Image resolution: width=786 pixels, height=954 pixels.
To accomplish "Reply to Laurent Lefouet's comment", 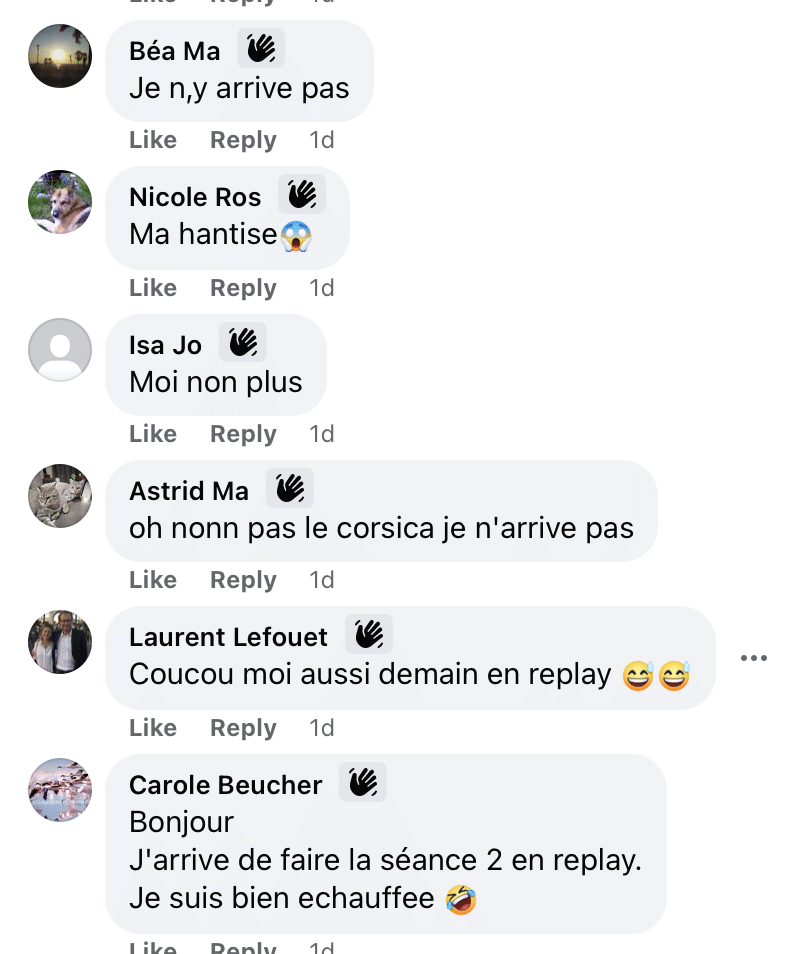I will pos(242,728).
